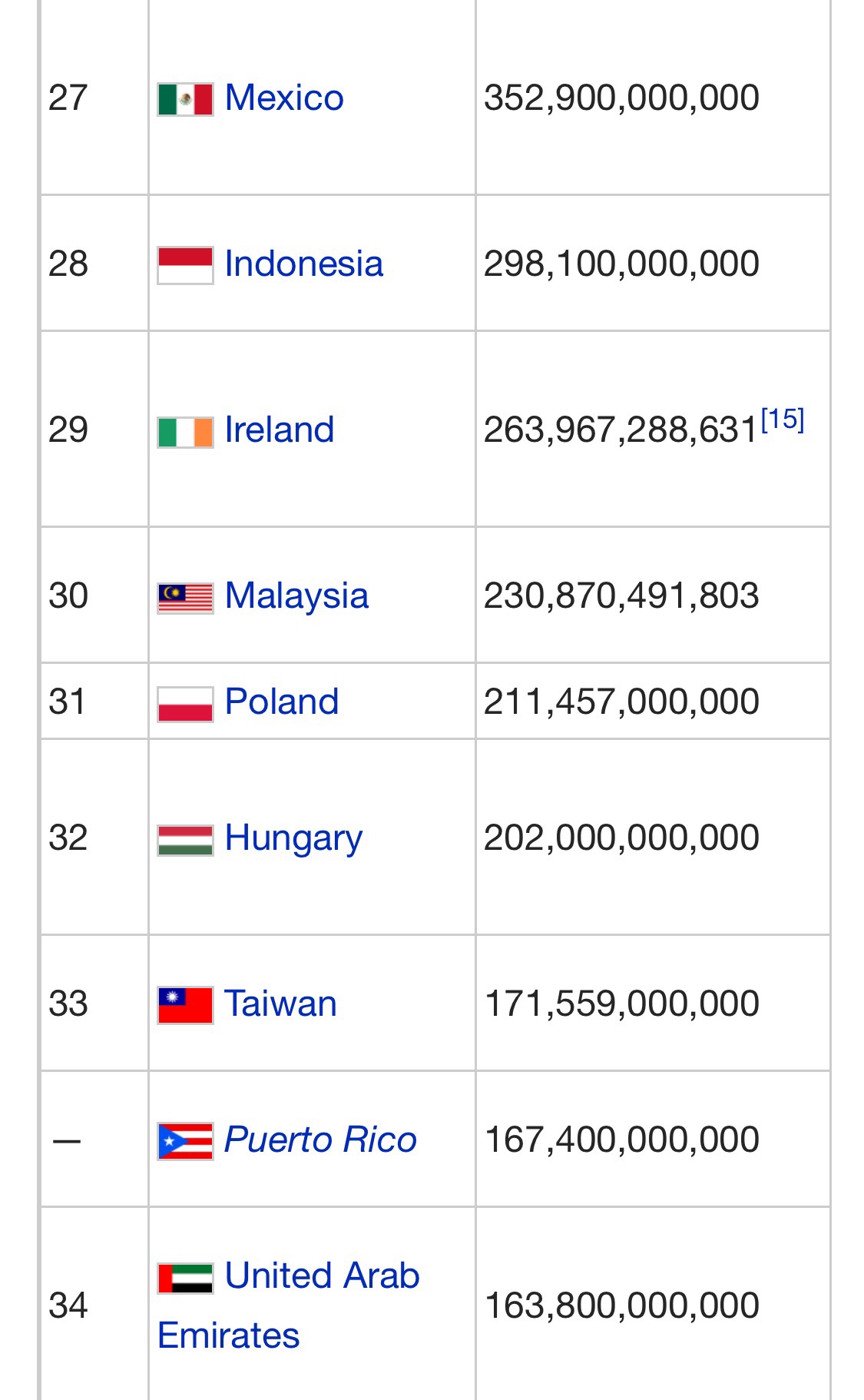Go to the Taiwan page
The width and height of the screenshot is (864, 1400).
[280, 1004]
